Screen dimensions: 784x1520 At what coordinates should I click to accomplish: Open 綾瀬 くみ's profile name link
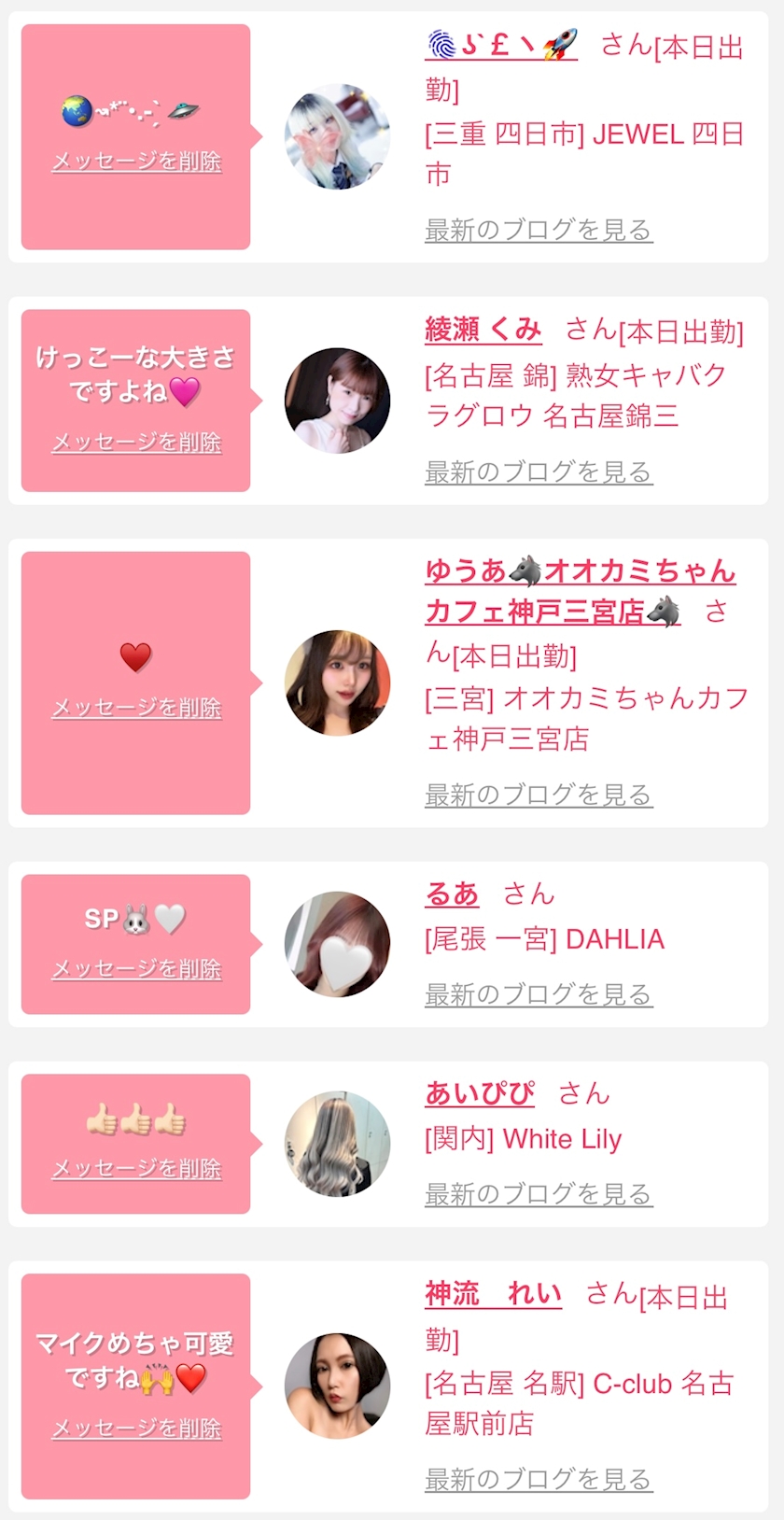(483, 330)
